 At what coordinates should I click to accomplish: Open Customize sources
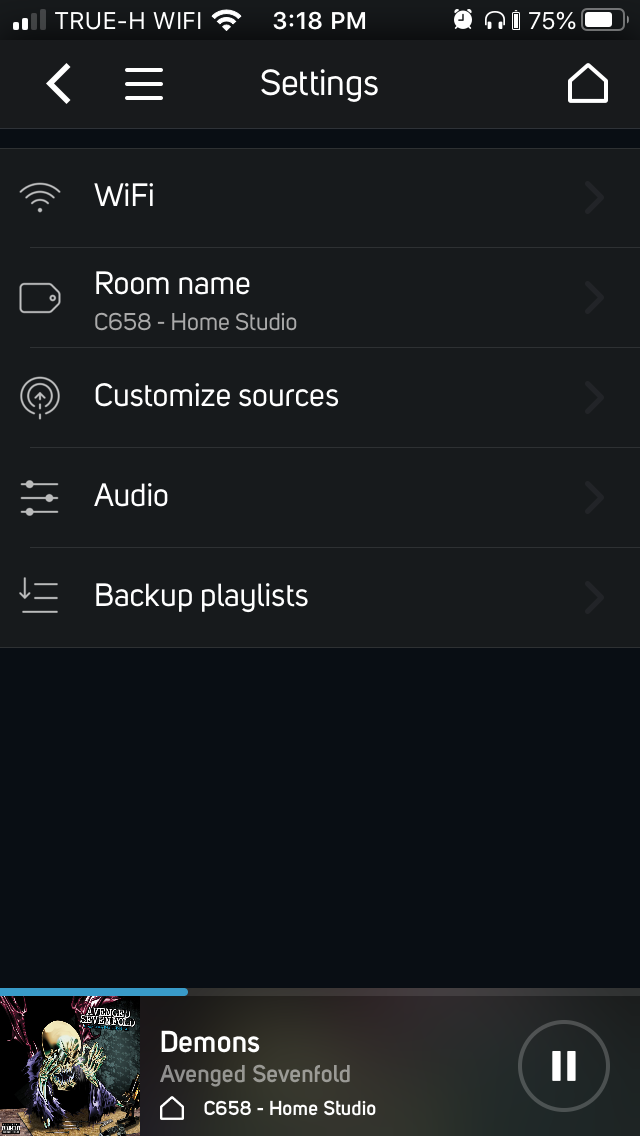point(320,397)
